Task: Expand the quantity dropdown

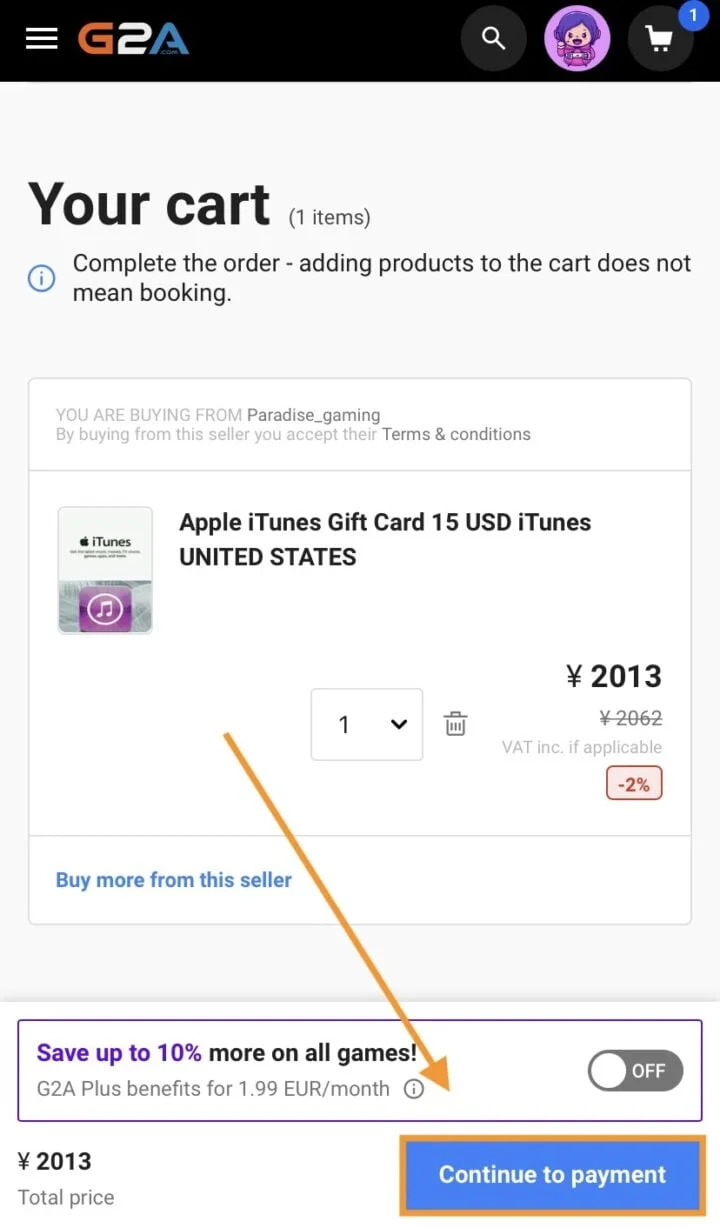Action: pos(367,724)
